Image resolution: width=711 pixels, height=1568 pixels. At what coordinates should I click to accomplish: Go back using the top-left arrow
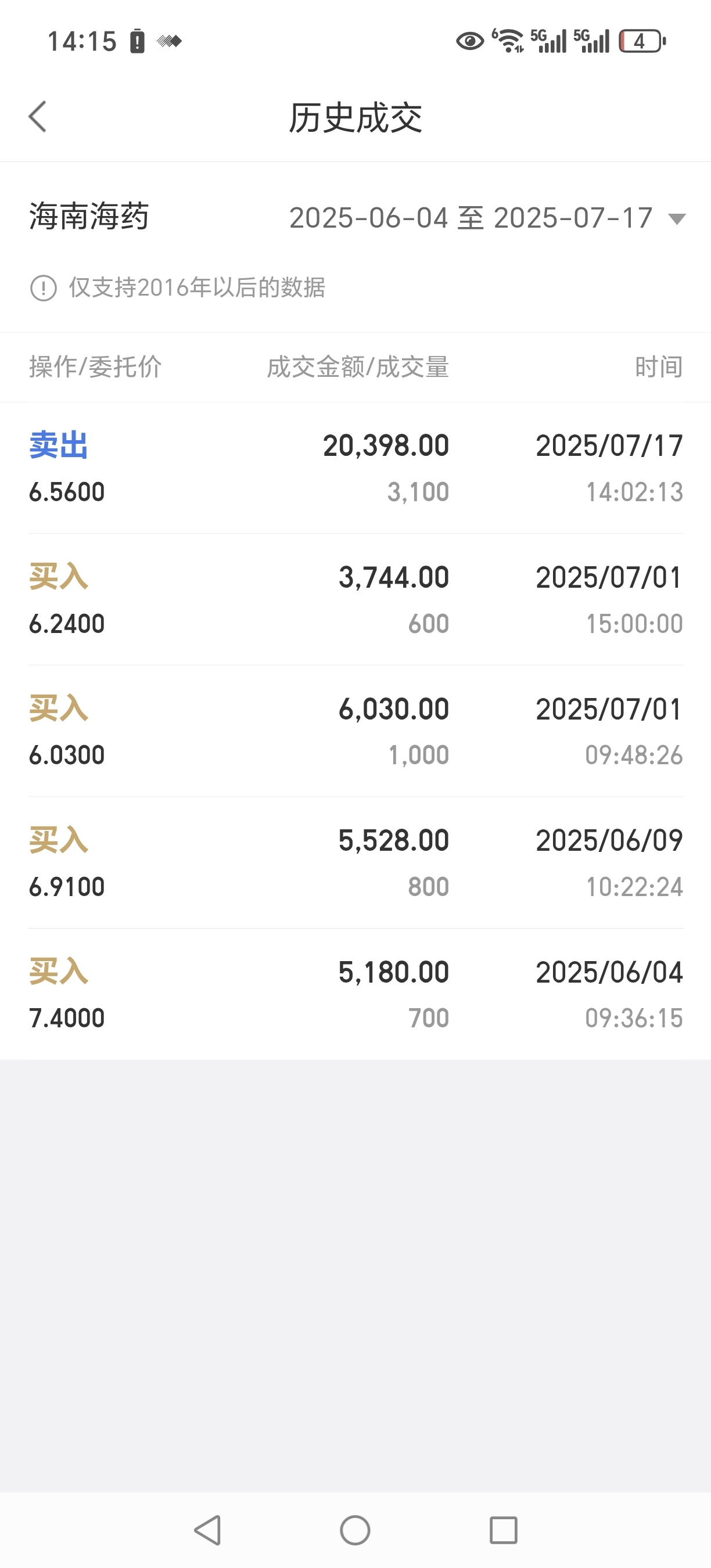pyautogui.click(x=38, y=116)
